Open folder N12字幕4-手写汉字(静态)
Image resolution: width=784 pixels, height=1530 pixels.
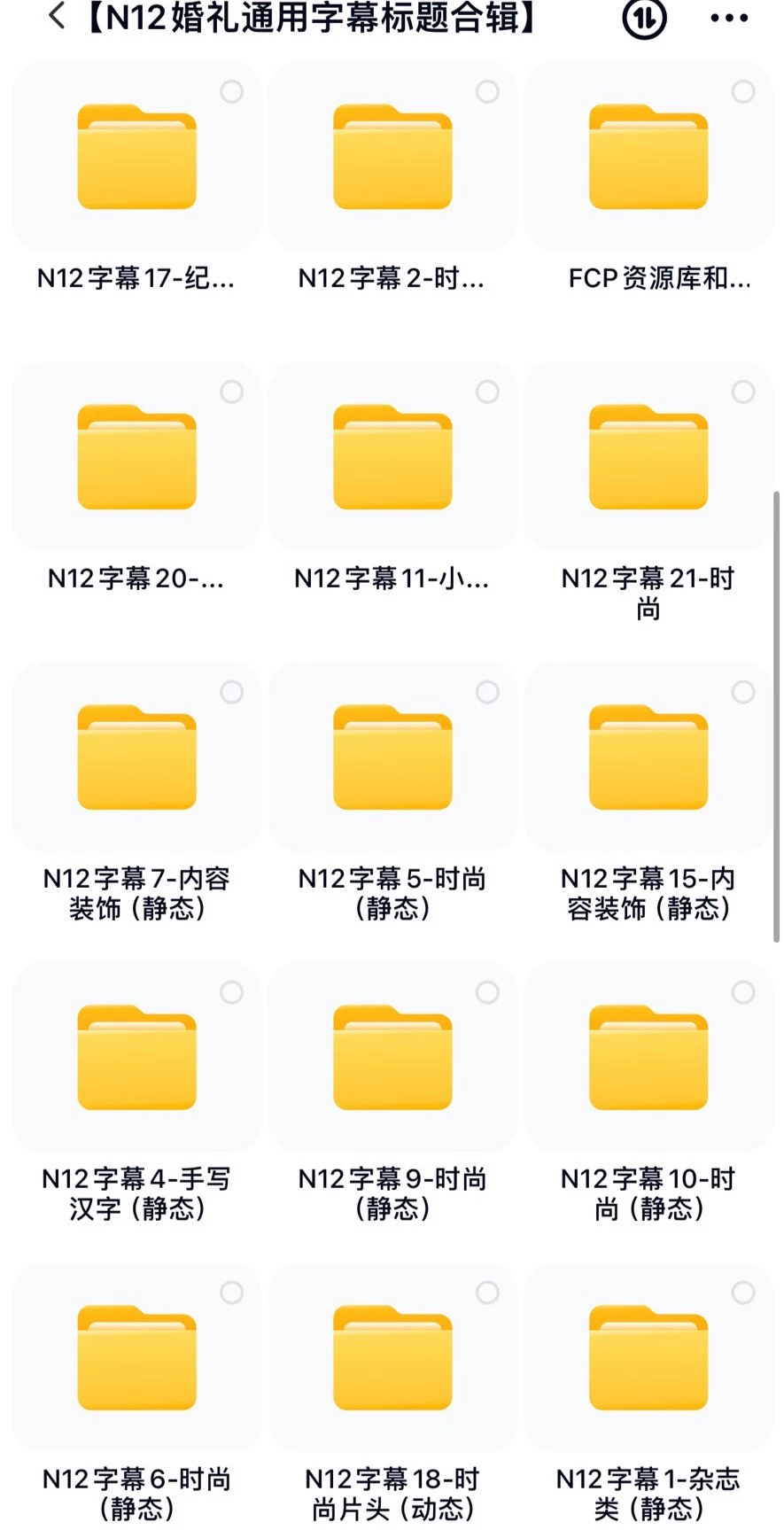[136, 1059]
